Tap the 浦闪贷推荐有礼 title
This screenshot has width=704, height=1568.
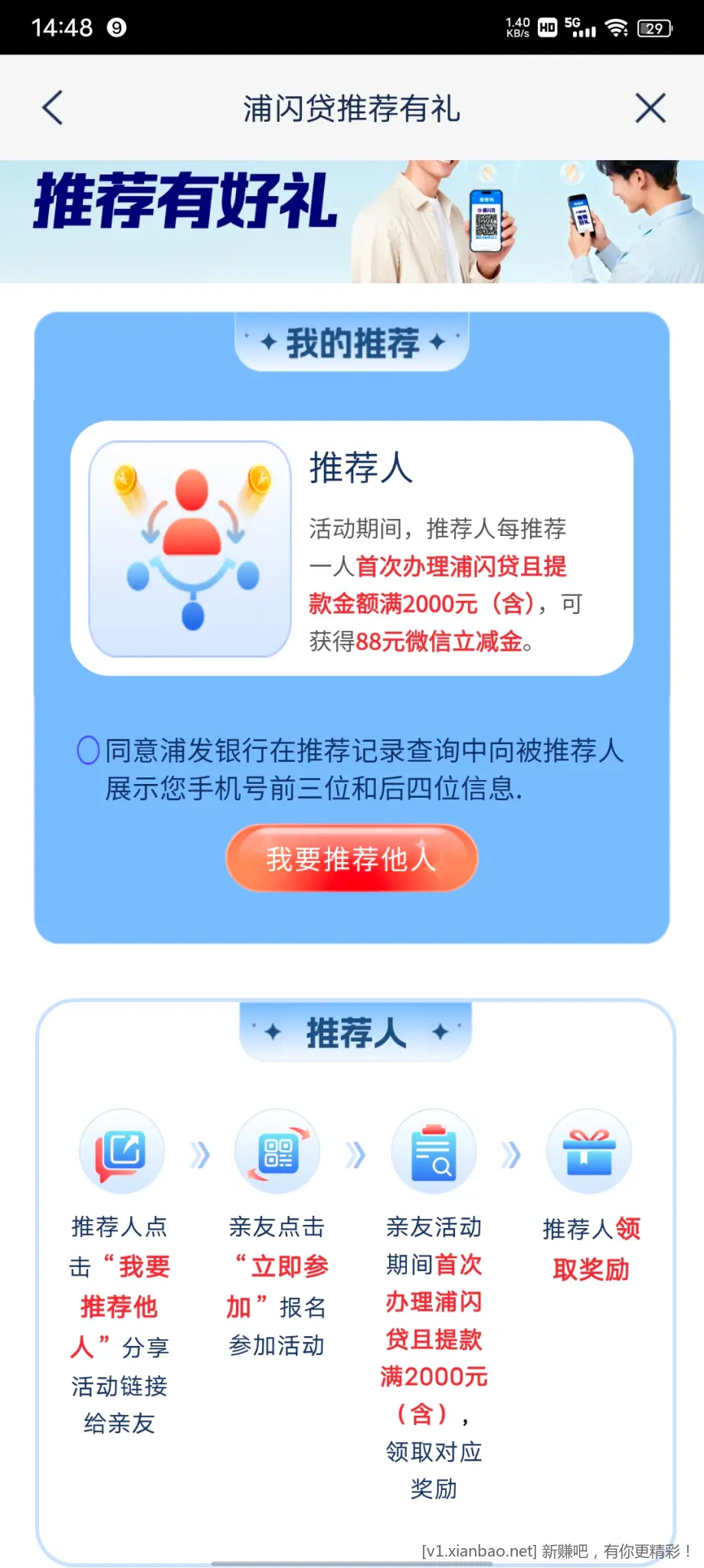click(x=352, y=108)
